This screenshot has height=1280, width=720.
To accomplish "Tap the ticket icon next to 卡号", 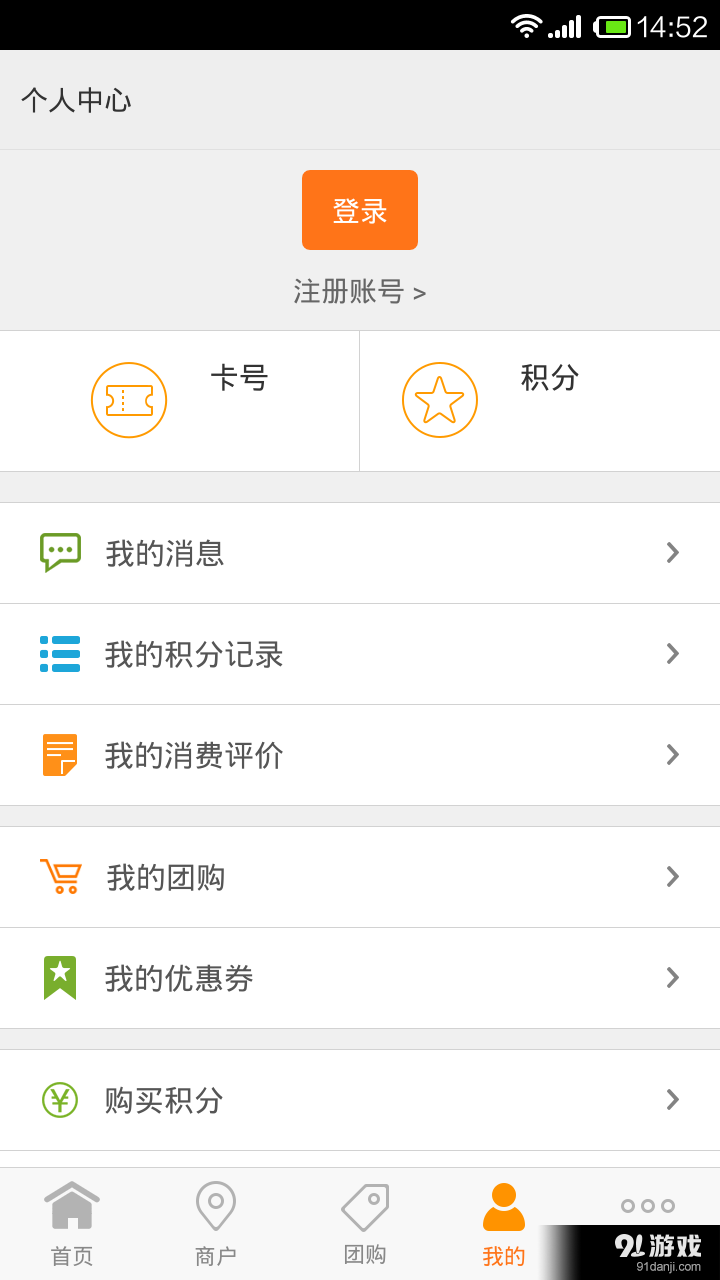I will pyautogui.click(x=129, y=399).
